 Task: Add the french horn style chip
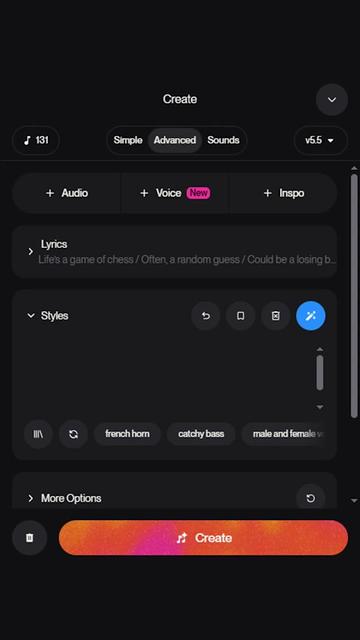pos(127,434)
